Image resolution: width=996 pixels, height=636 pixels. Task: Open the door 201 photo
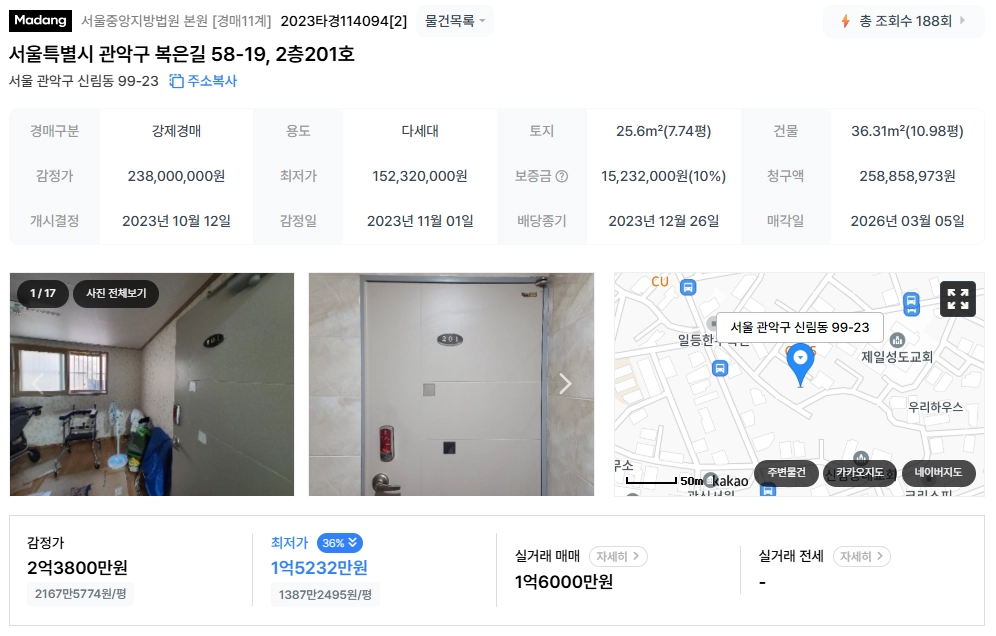pos(451,384)
